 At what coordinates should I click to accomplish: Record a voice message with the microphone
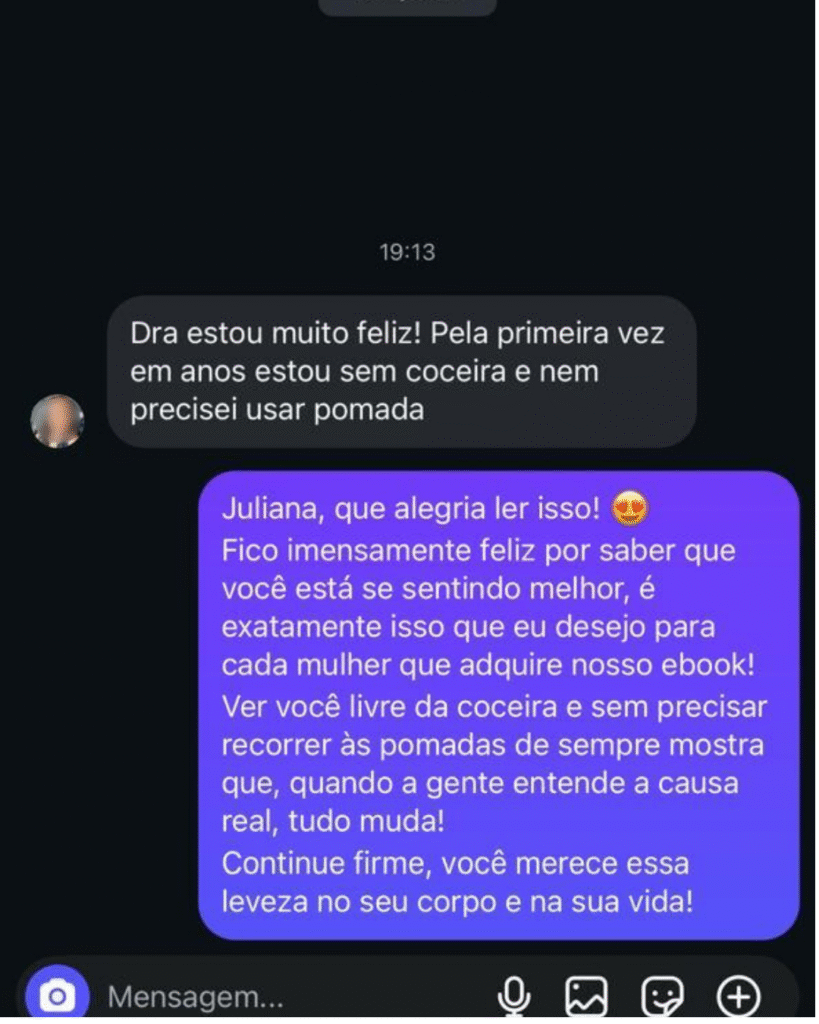(x=514, y=996)
